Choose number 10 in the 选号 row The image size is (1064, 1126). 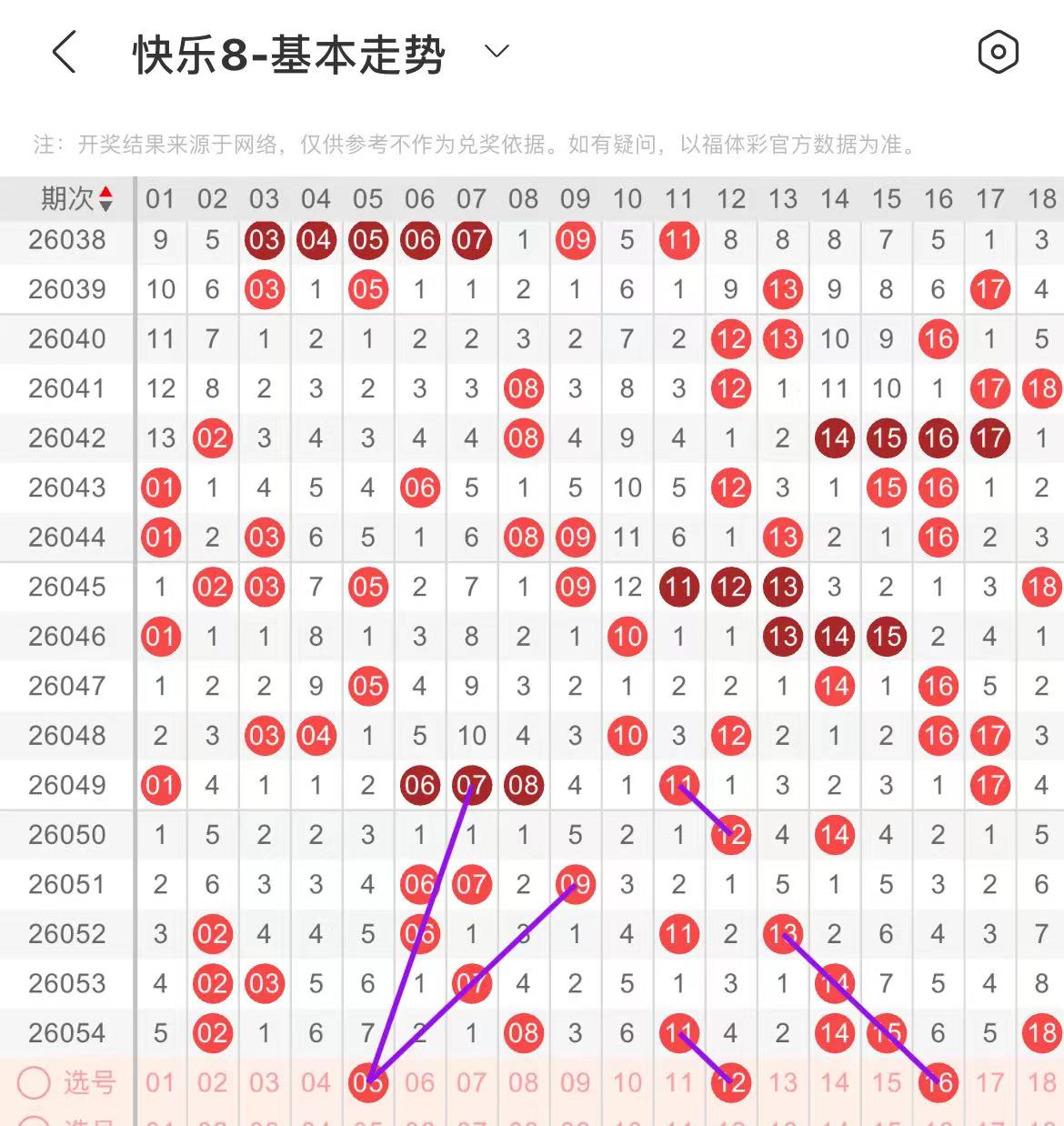tap(627, 1082)
